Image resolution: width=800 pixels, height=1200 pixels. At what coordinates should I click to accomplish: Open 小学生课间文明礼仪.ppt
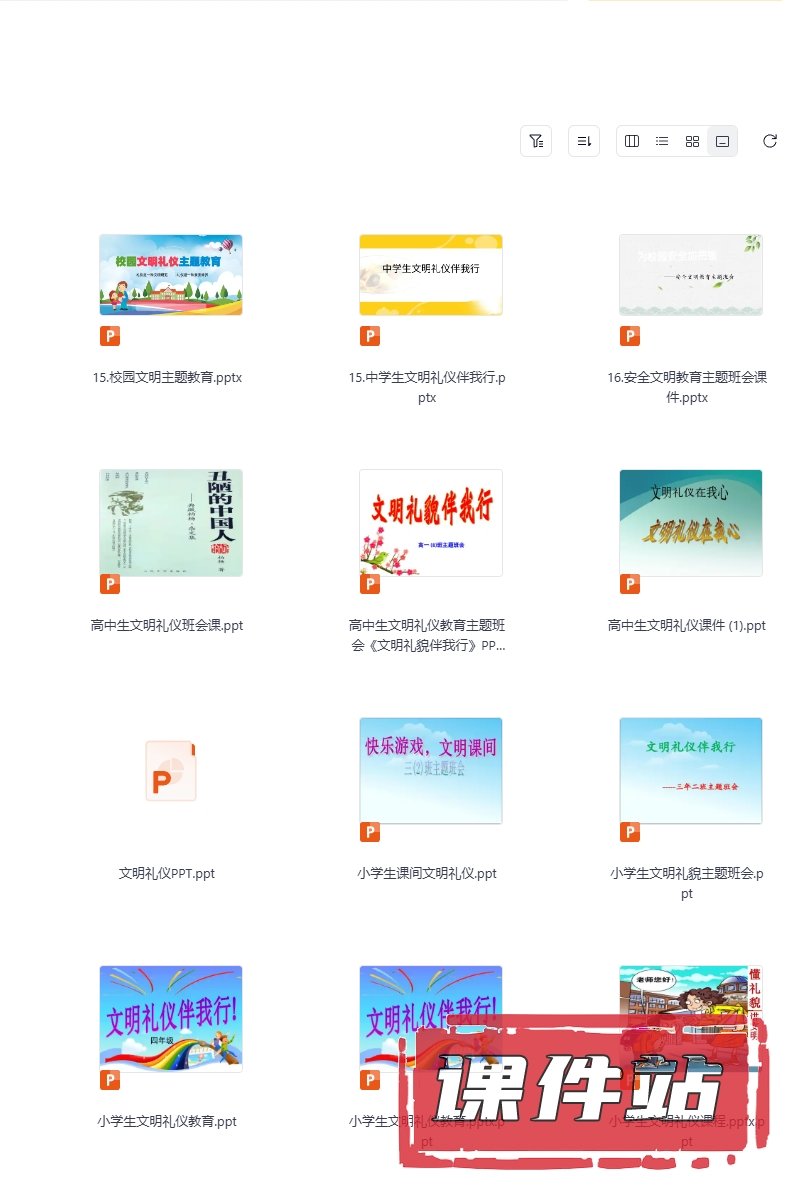pyautogui.click(x=431, y=771)
